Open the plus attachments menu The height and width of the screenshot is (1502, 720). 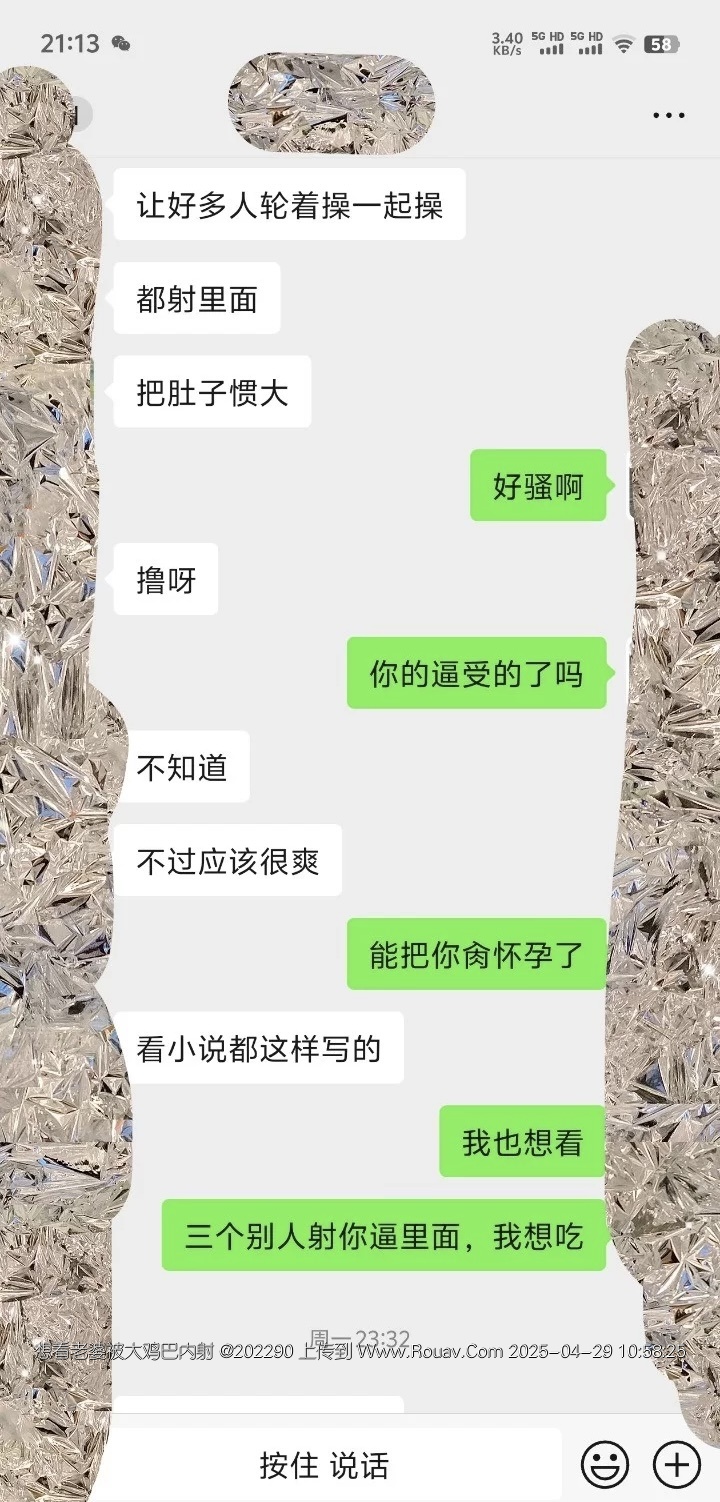(x=676, y=1465)
